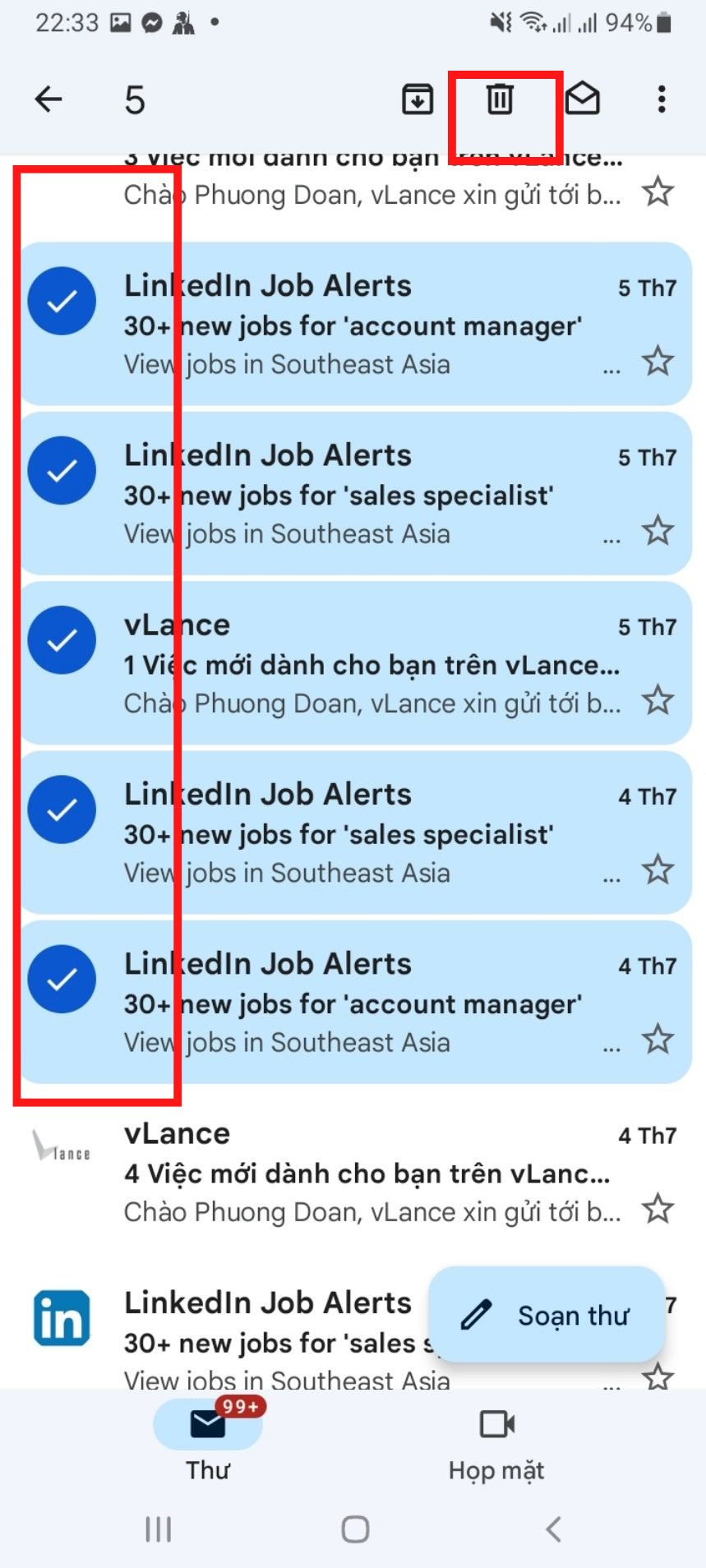Exit selection mode with the back arrow
The image size is (706, 1568).
click(48, 99)
